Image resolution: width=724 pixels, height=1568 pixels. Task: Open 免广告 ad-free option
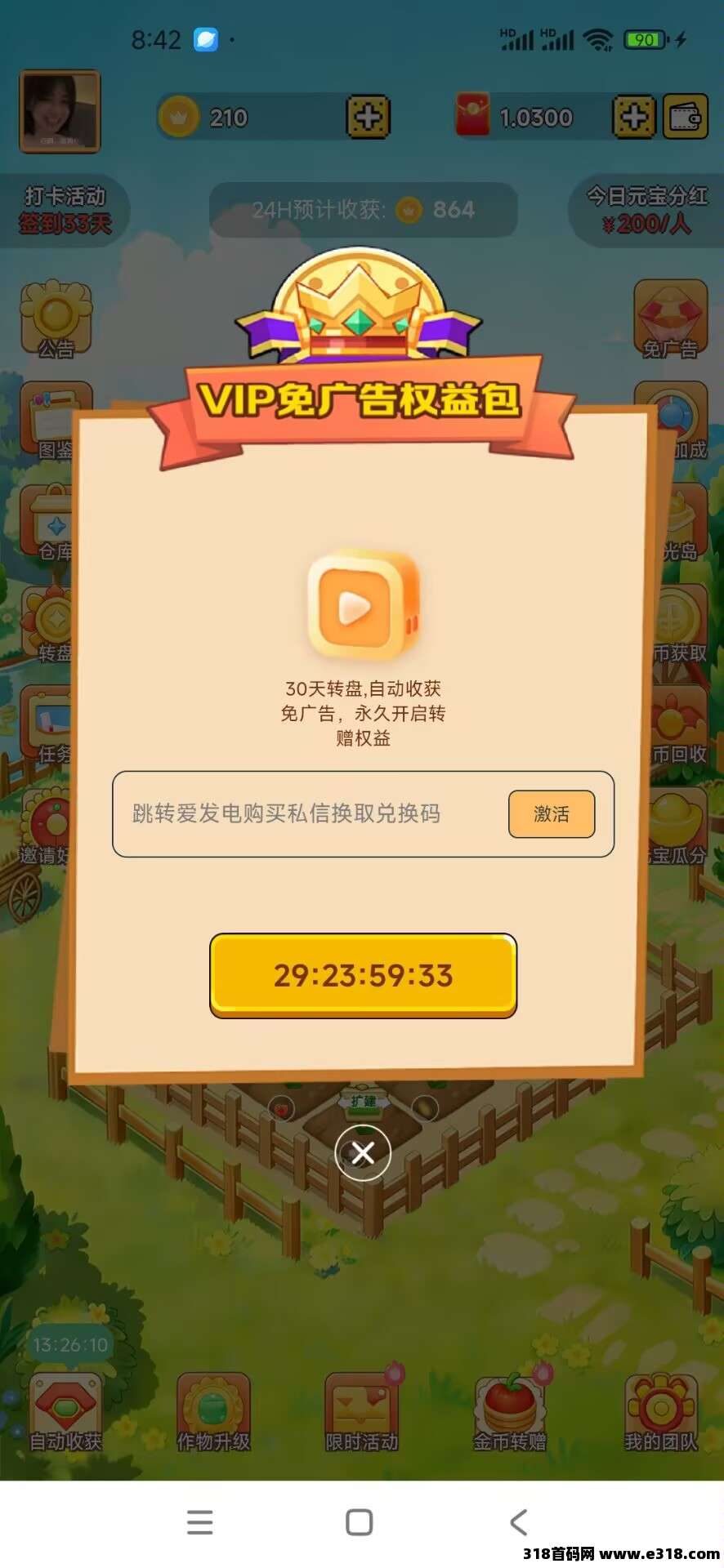click(x=669, y=320)
